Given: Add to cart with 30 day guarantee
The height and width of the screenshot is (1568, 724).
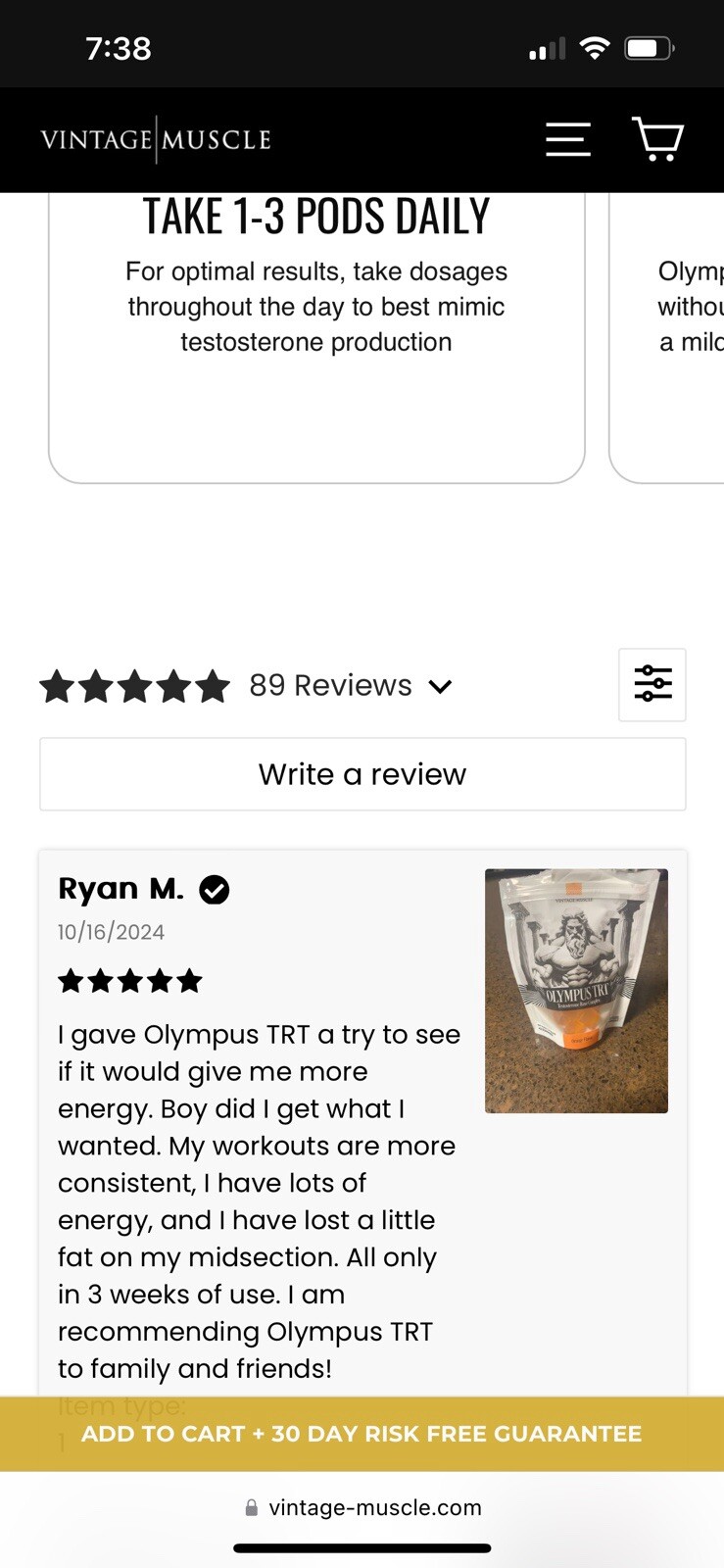Looking at the screenshot, I should tap(362, 1434).
